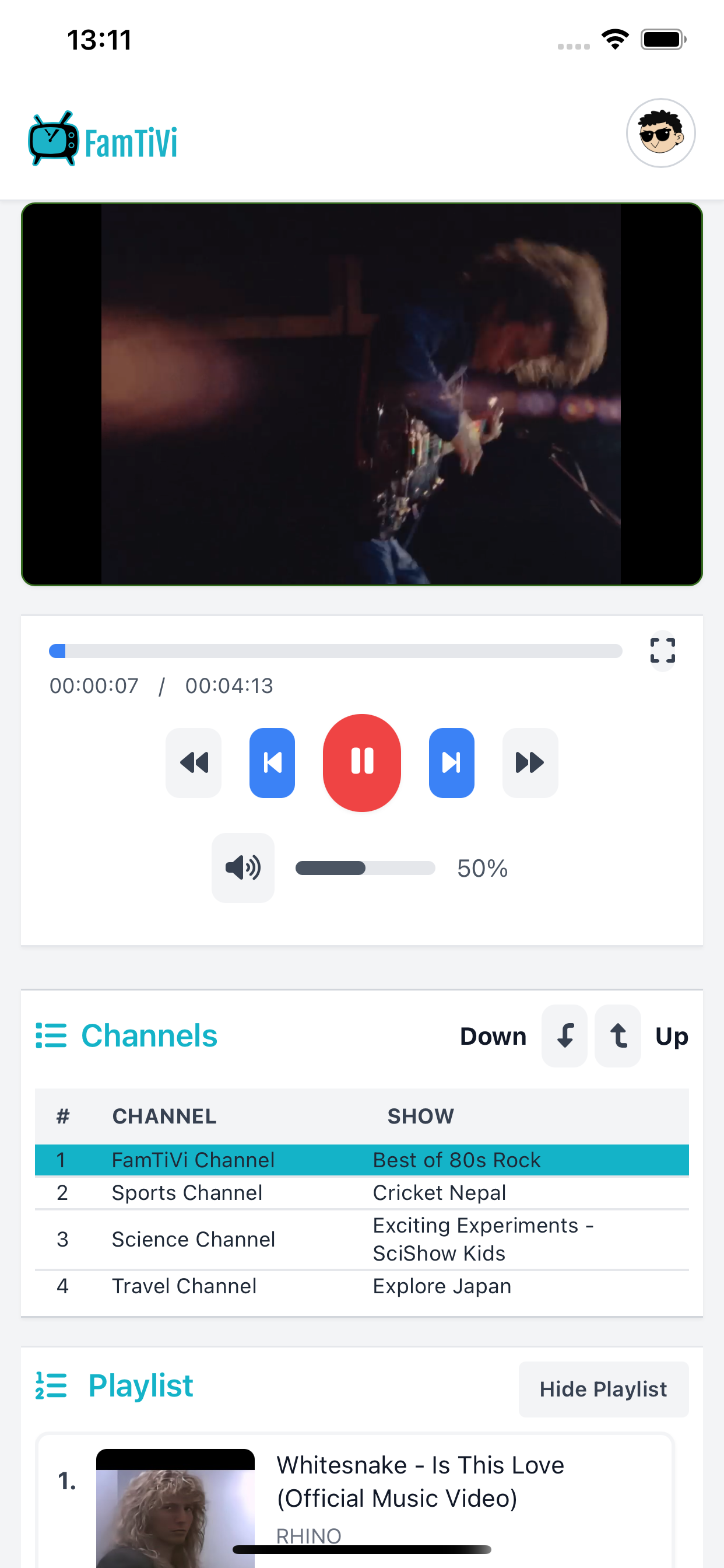Select FamTiVi Channel row
Viewport: 724px width, 1568px height.
361,1160
